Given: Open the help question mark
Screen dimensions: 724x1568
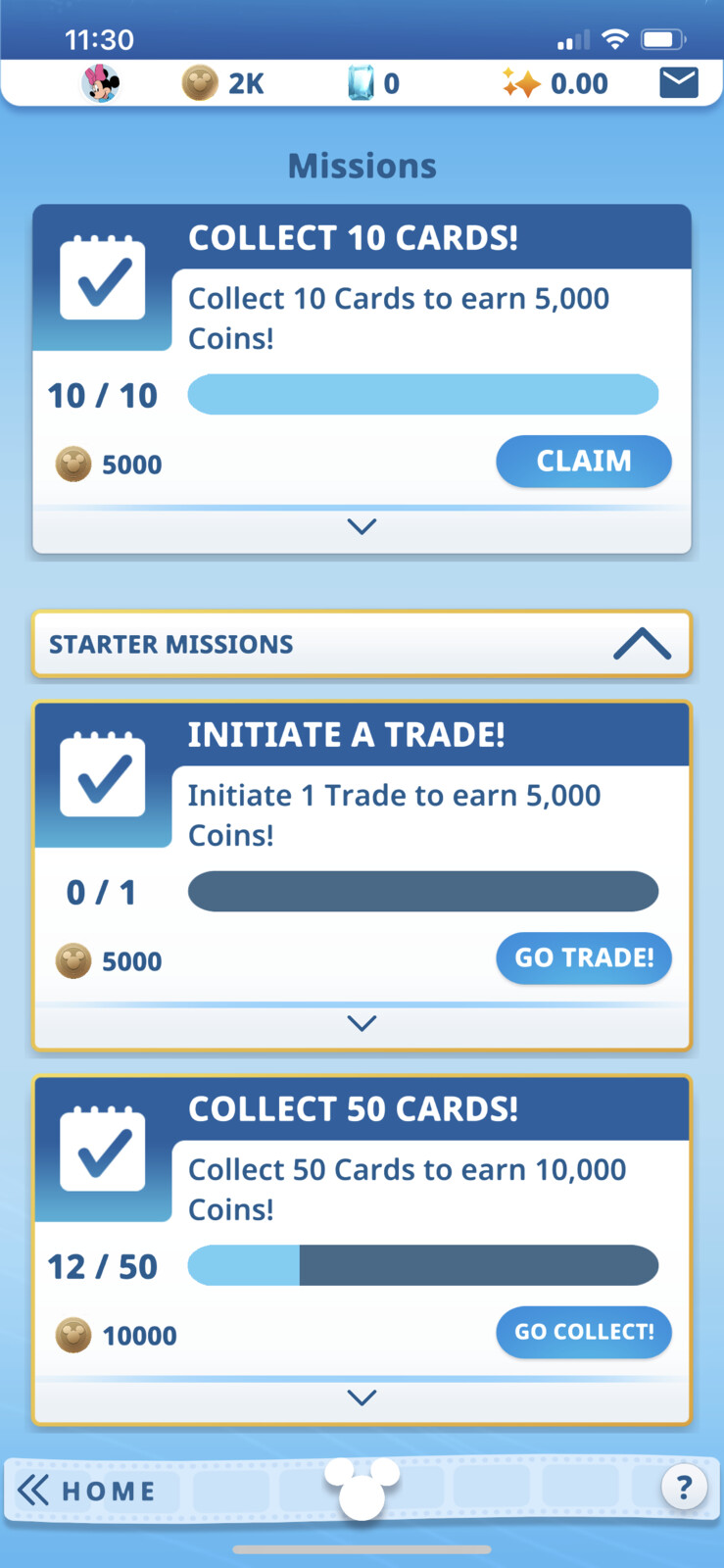Looking at the screenshot, I should (x=684, y=1489).
